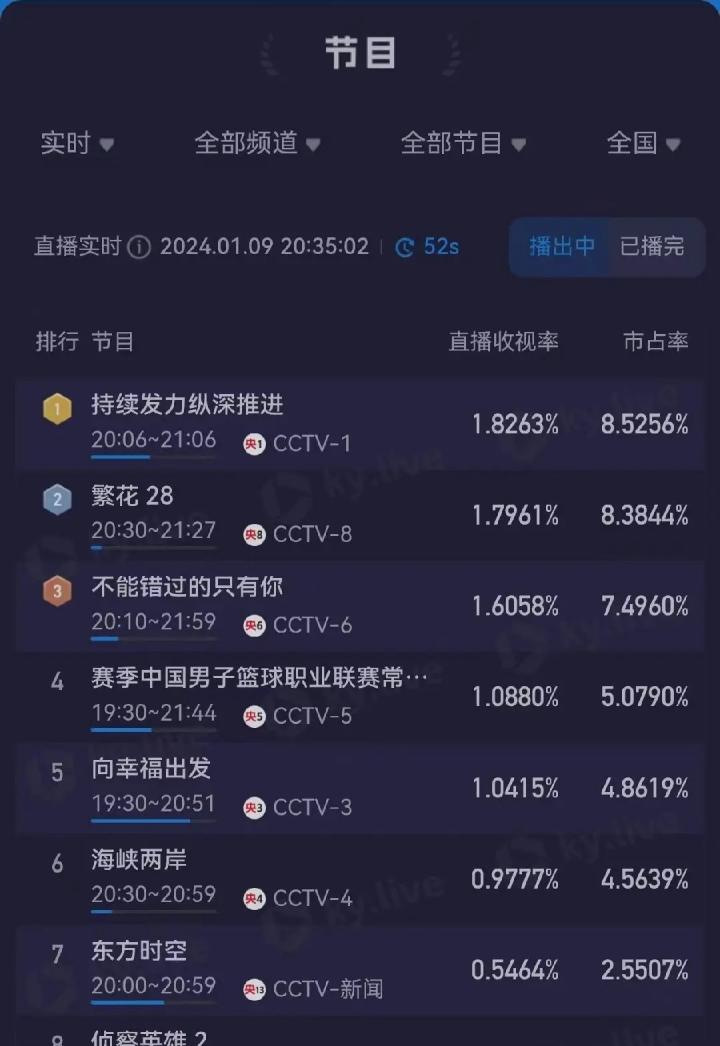Refresh data with the 52s countdown icon

[x=405, y=247]
